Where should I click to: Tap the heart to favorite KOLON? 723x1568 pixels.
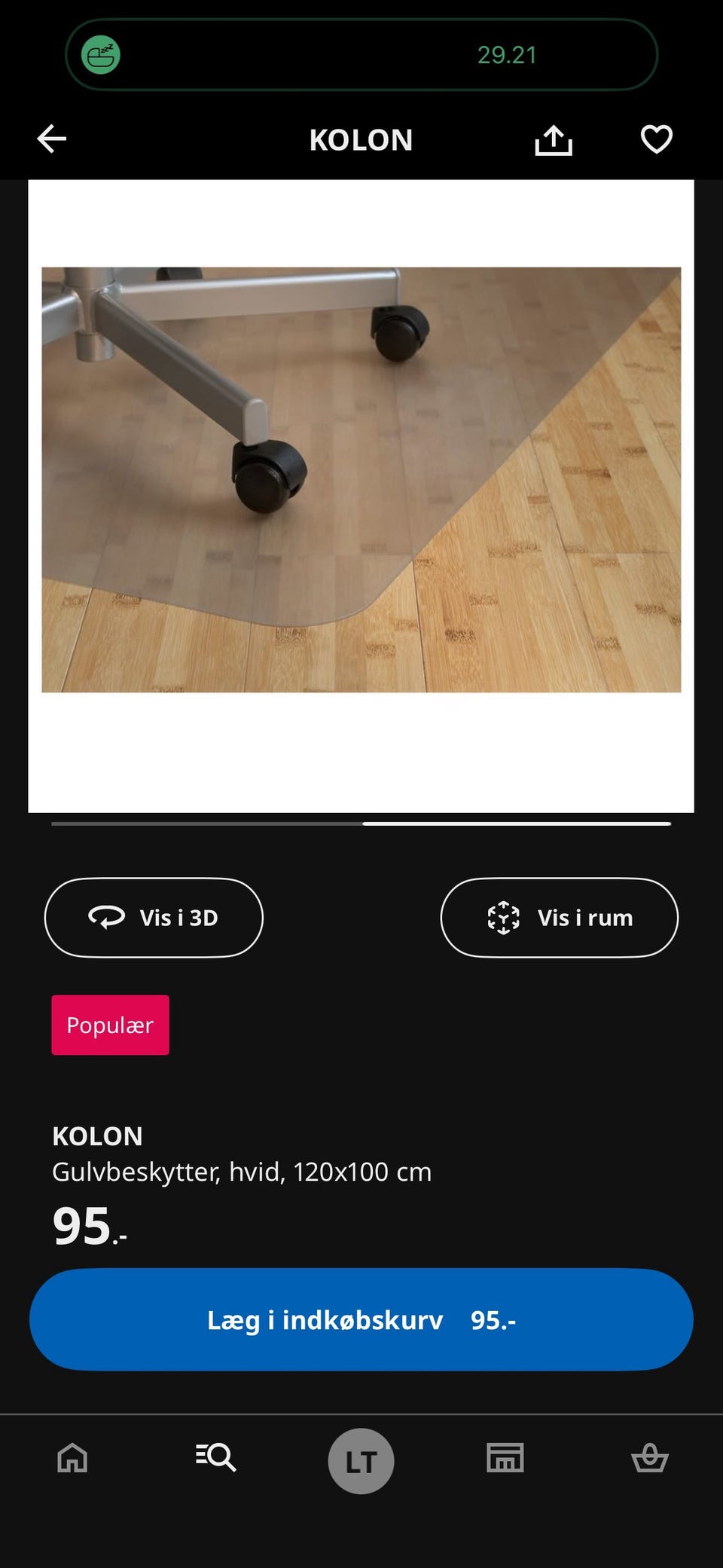pos(656,139)
